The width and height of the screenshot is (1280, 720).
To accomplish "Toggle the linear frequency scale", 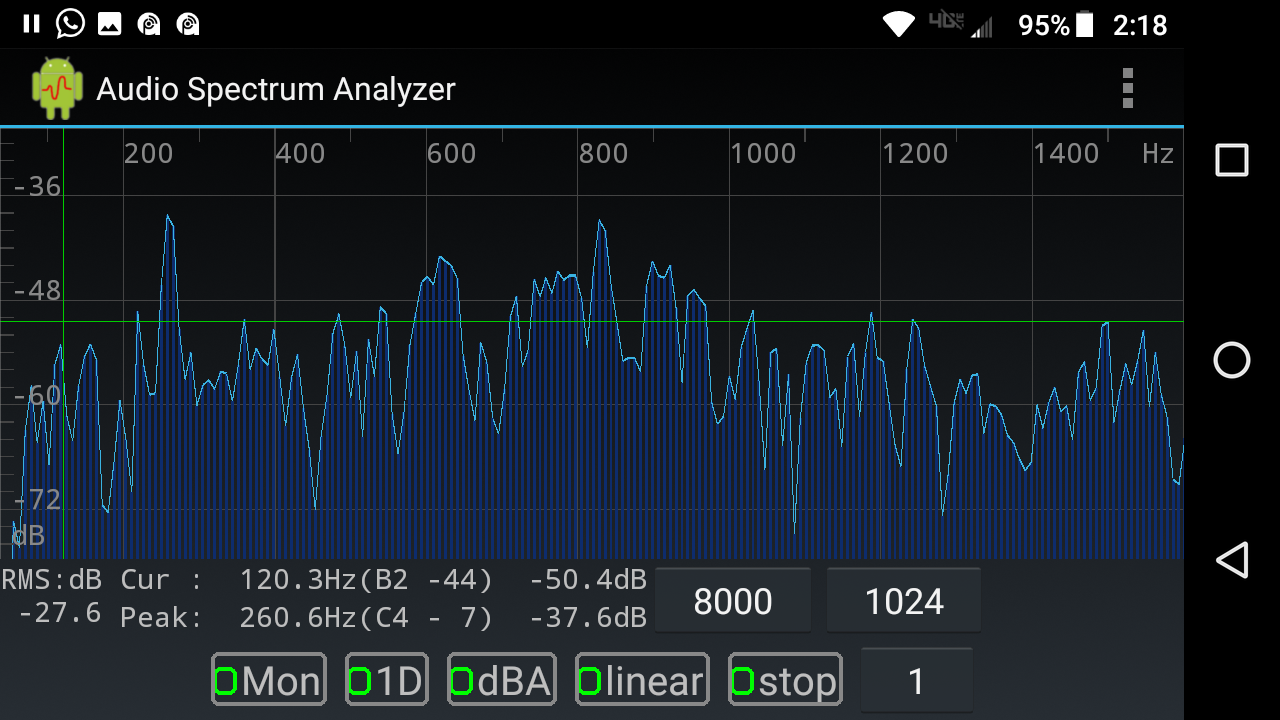I will (x=642, y=680).
